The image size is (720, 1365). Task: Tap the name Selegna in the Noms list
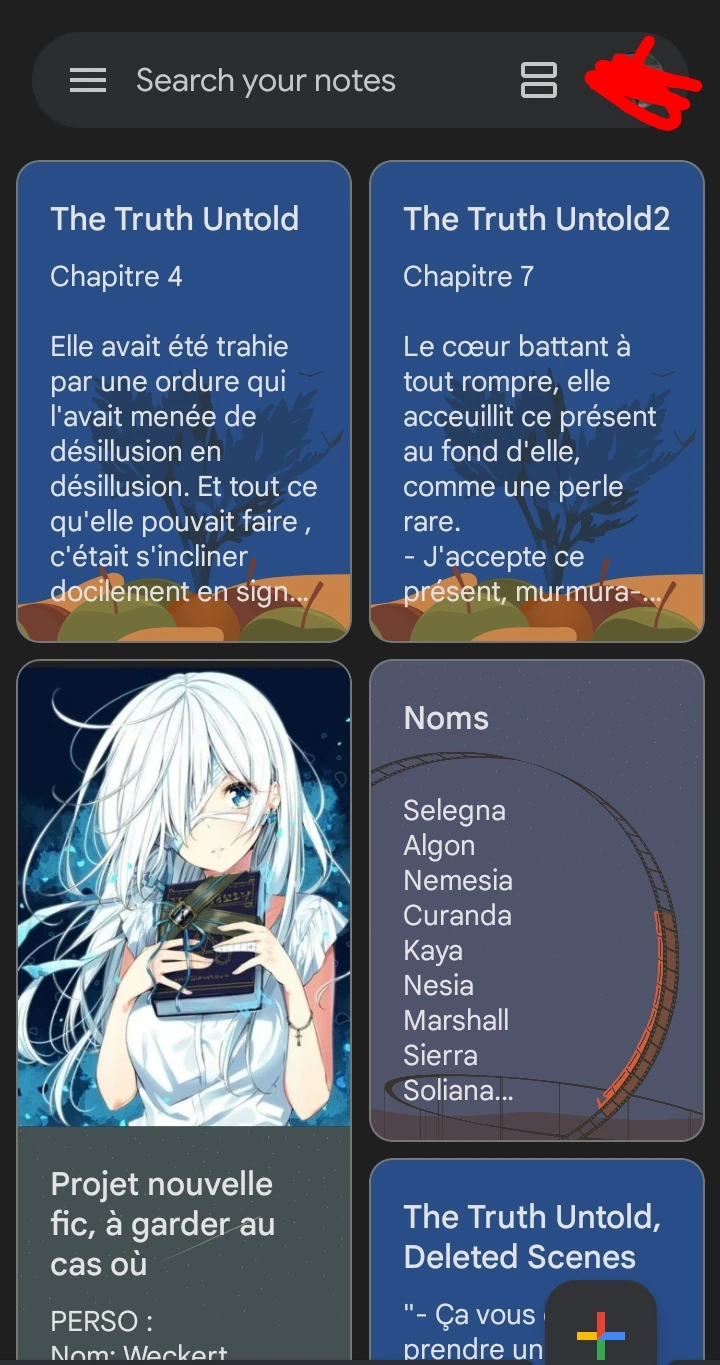(454, 810)
